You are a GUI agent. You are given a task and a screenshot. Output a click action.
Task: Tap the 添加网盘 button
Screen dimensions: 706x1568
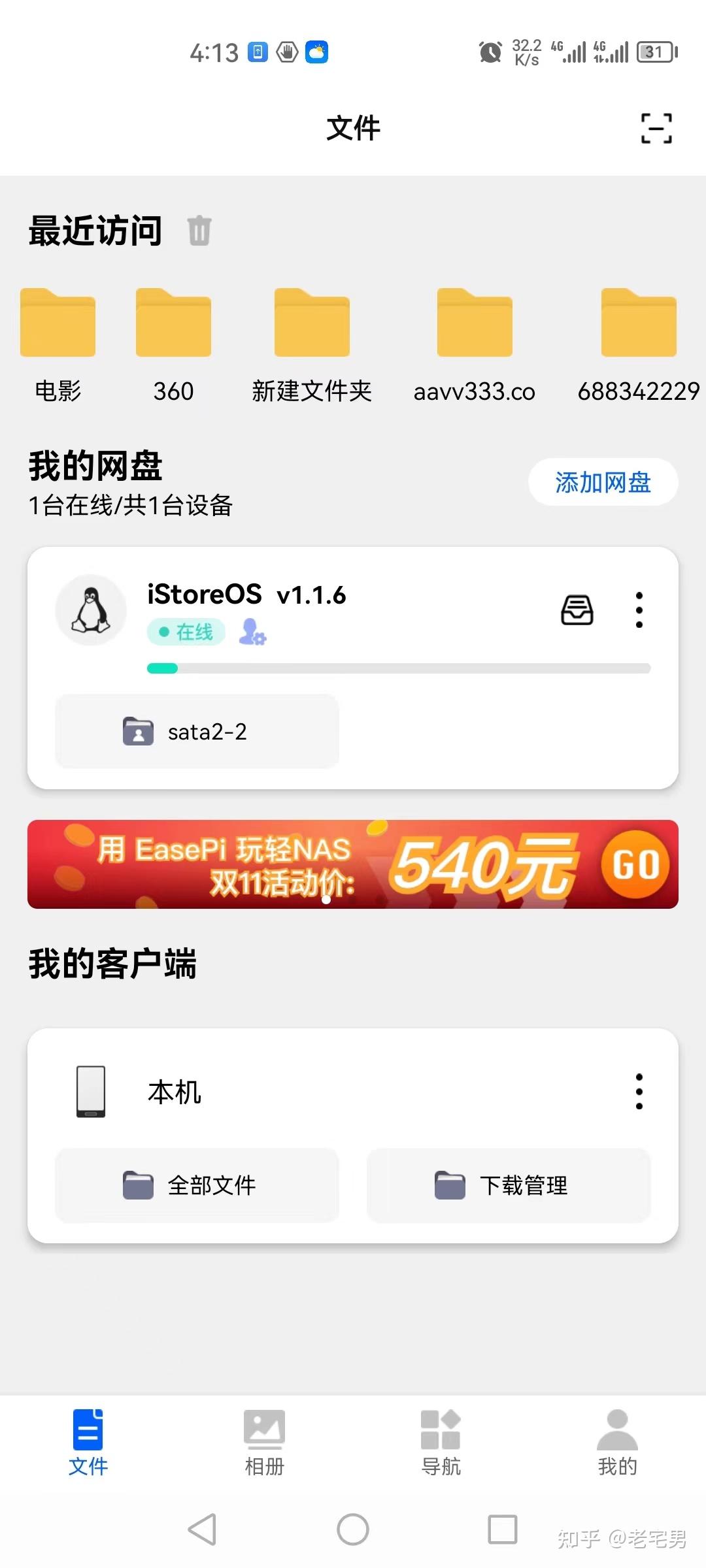point(602,482)
